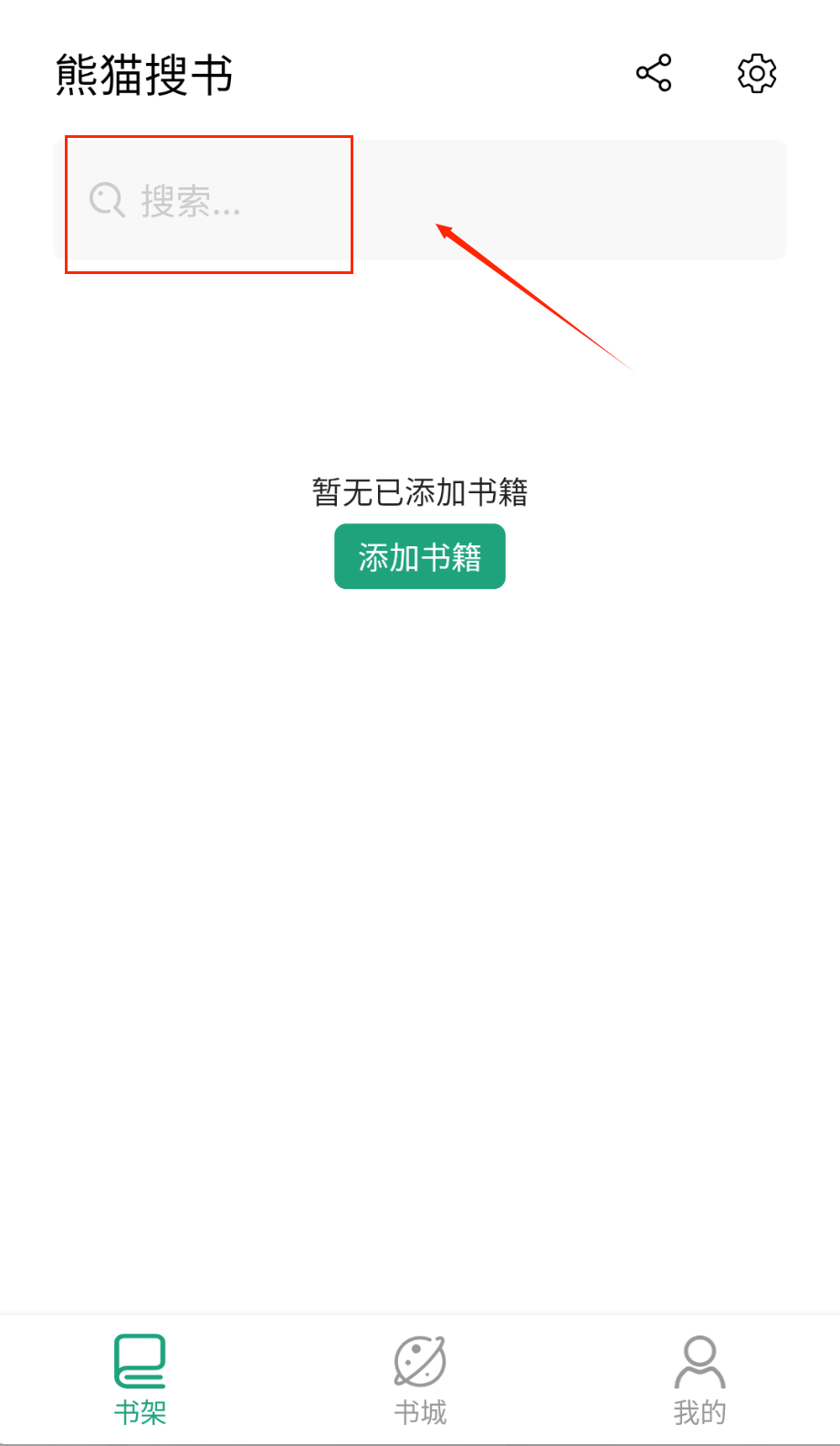Tap the 熊猫搜书 app title

click(143, 75)
